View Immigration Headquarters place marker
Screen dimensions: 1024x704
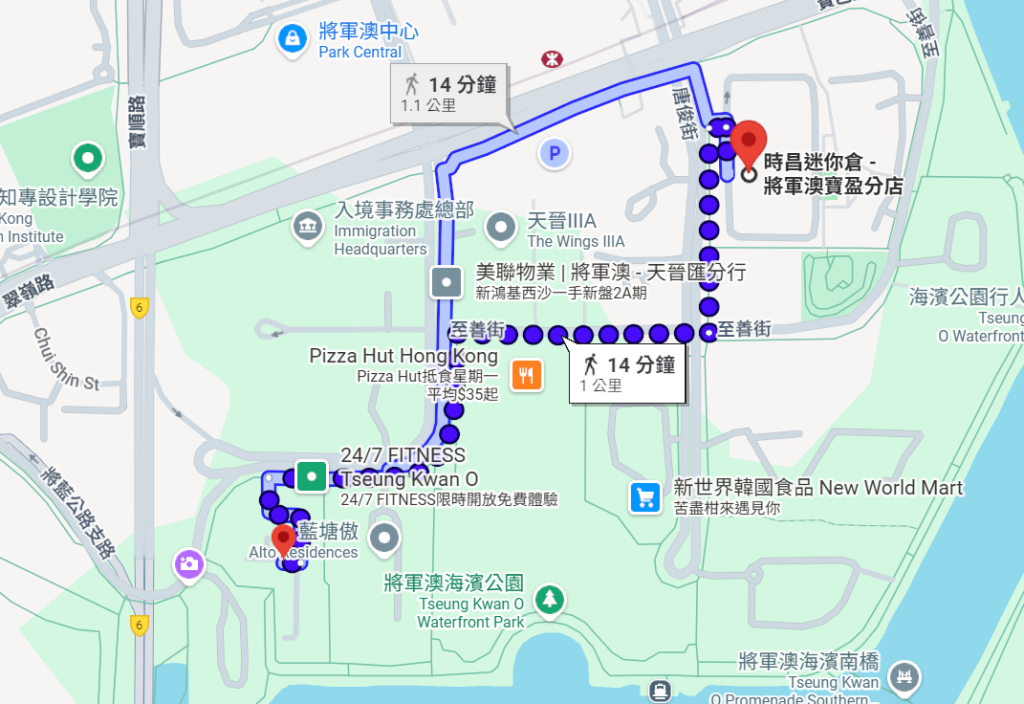click(x=307, y=228)
